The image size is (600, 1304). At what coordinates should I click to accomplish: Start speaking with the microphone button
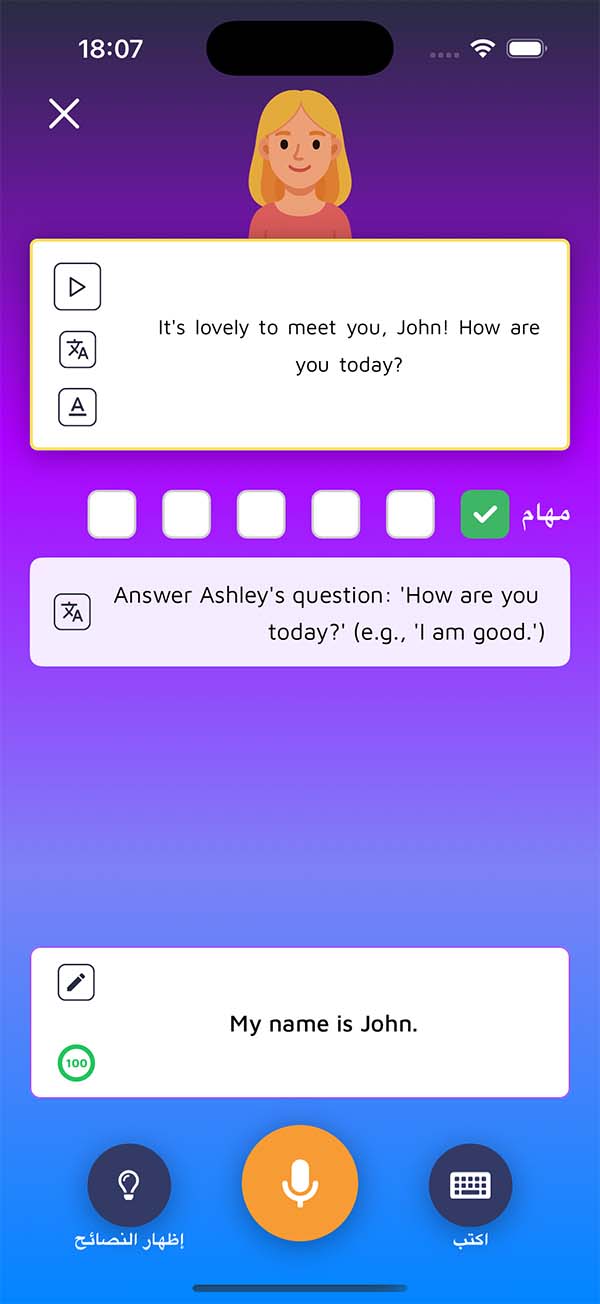click(x=300, y=1183)
